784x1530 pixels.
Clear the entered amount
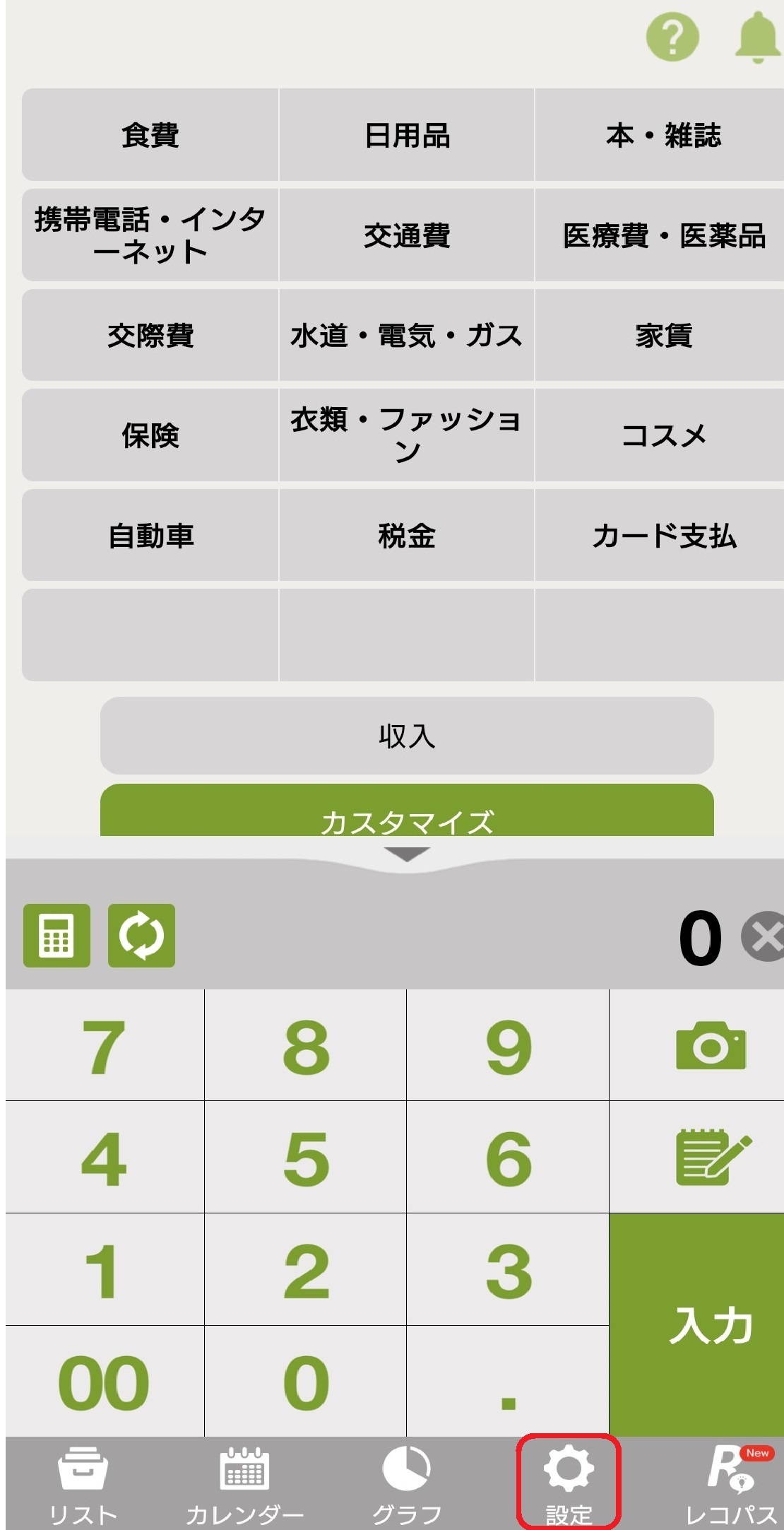tap(764, 937)
